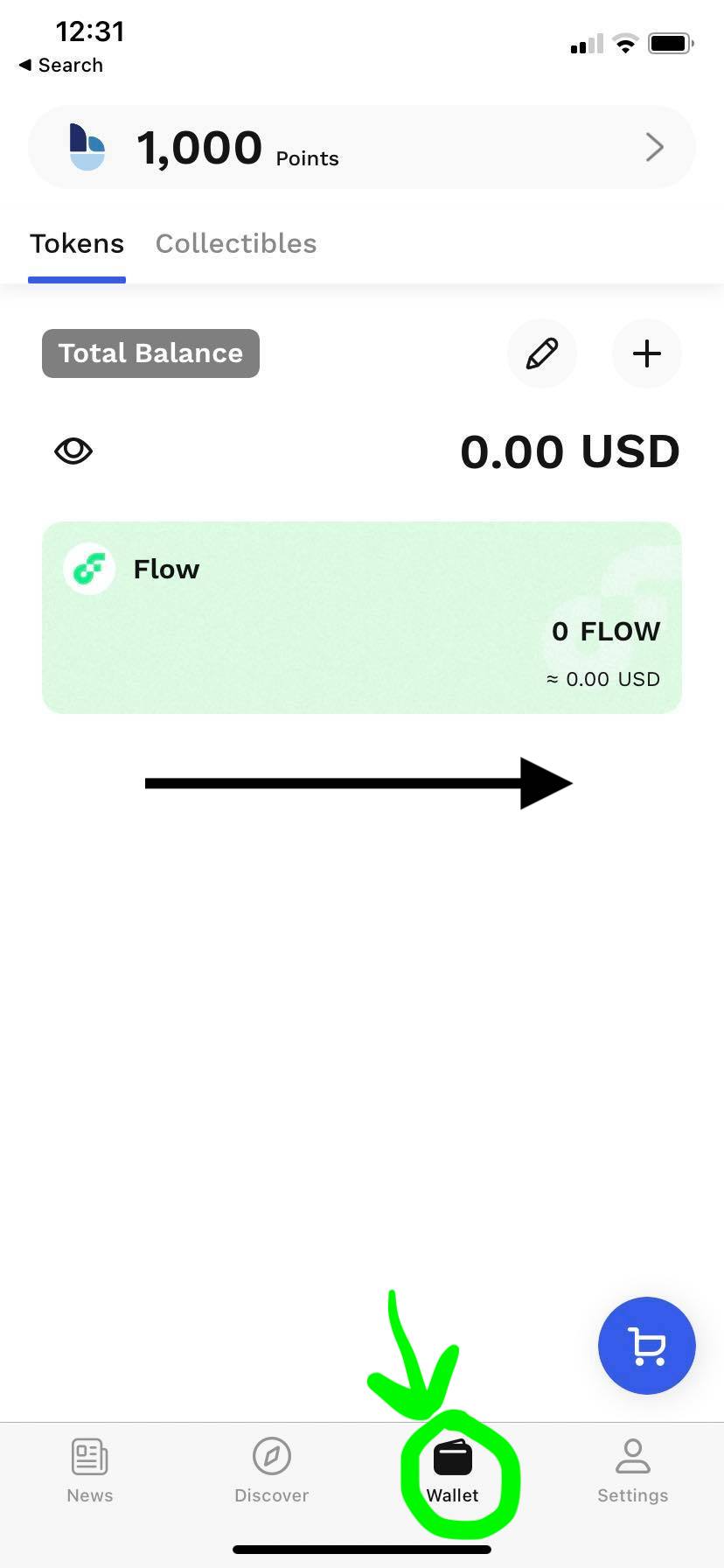
Task: Tap the home indicator bar
Action: coord(362,1549)
